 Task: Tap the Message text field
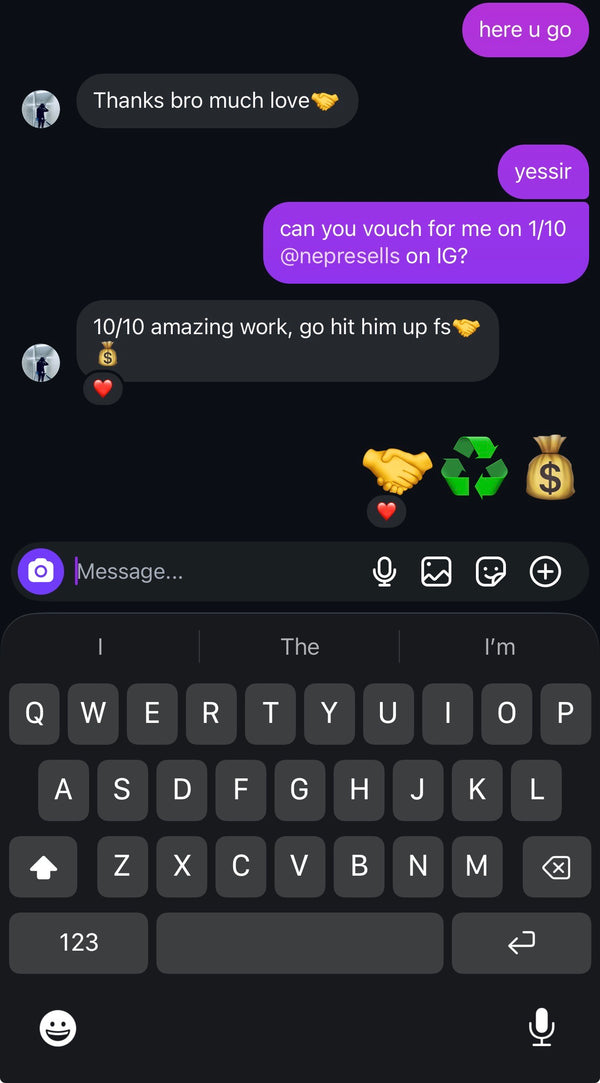210,572
